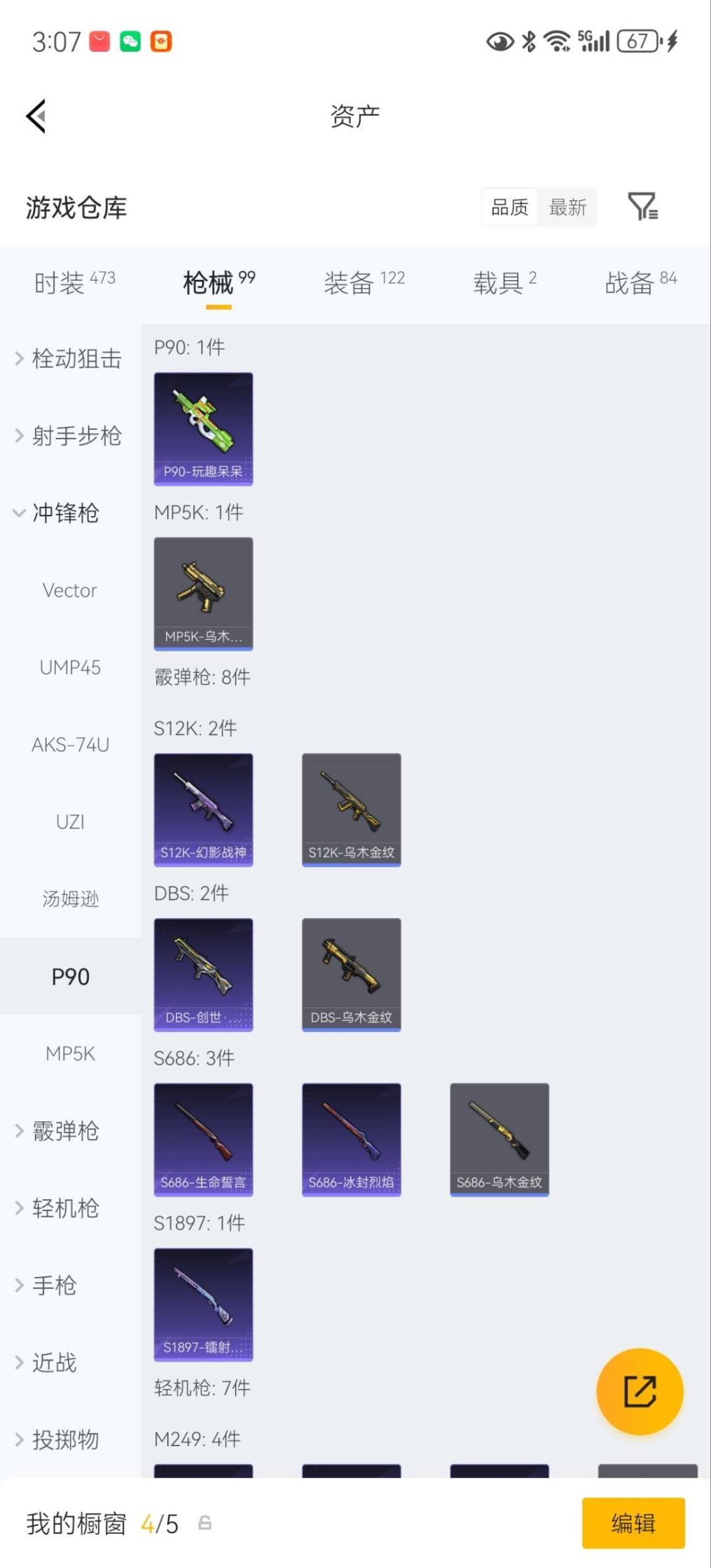
Task: Open the S12K-幻影战神 weapon thumbnail
Action: [x=203, y=809]
